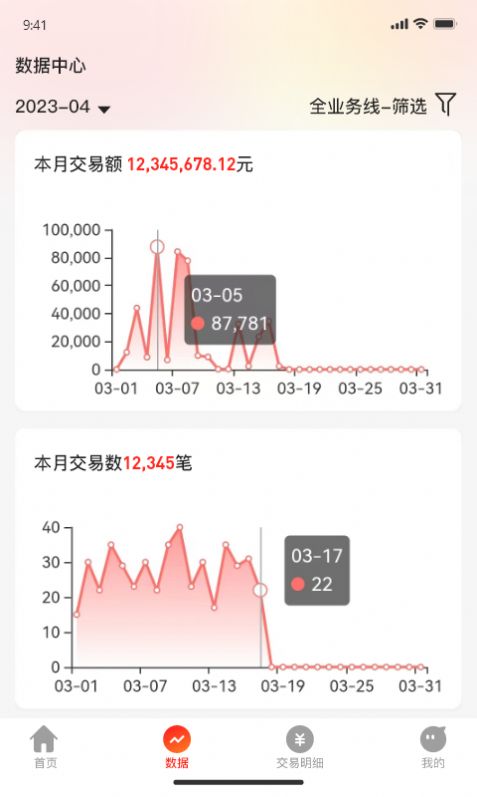Tap the 03-05 point on transaction amount chart
Image resolution: width=477 pixels, height=797 pixels.
157,247
